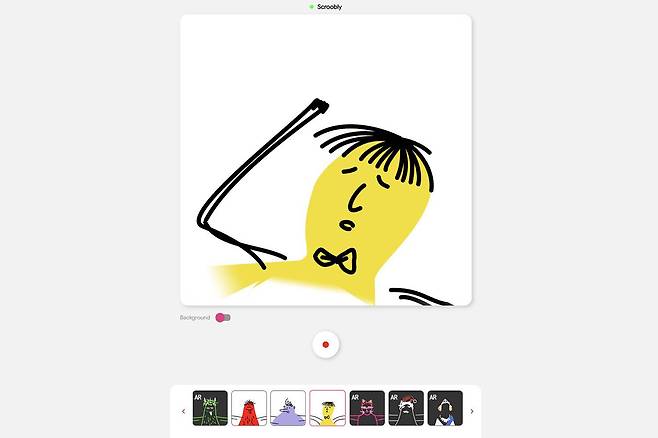Screen dimensions: 658x438
Task: Select the white headphones AR character
Action: (x=444, y=408)
